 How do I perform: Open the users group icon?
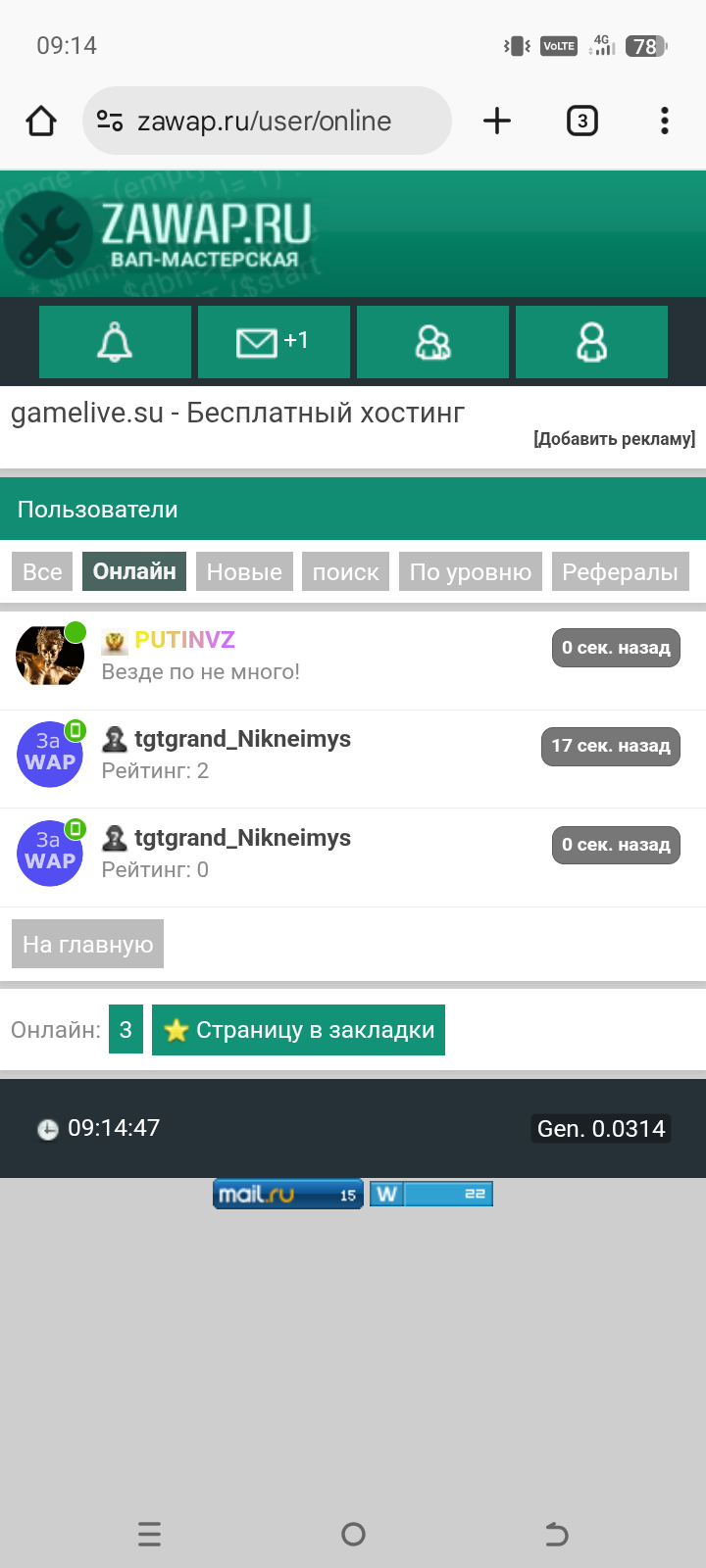[432, 342]
